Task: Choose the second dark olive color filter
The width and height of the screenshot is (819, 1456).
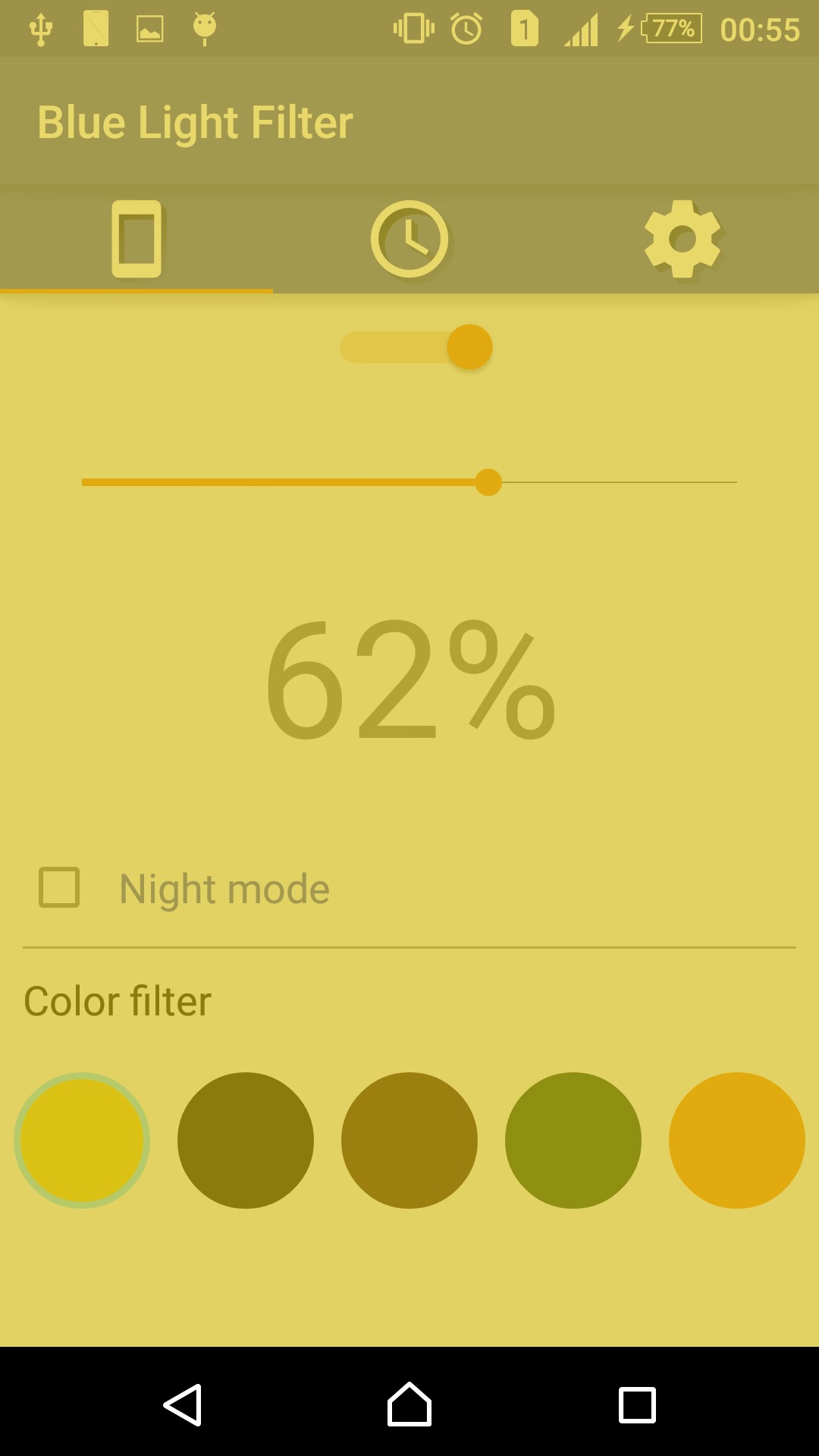Action: (246, 1141)
